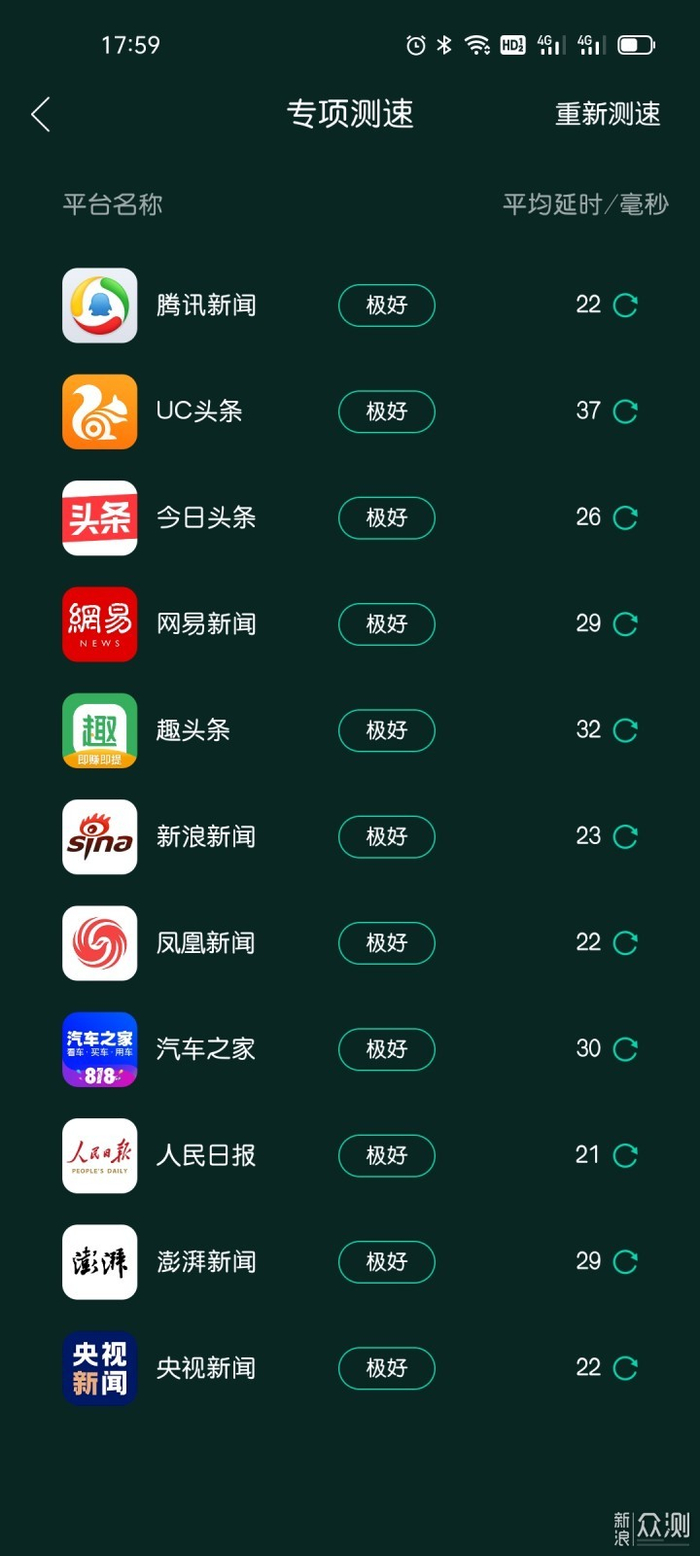
Task: Refresh the 新浪新闻 latency result
Action: pos(625,837)
